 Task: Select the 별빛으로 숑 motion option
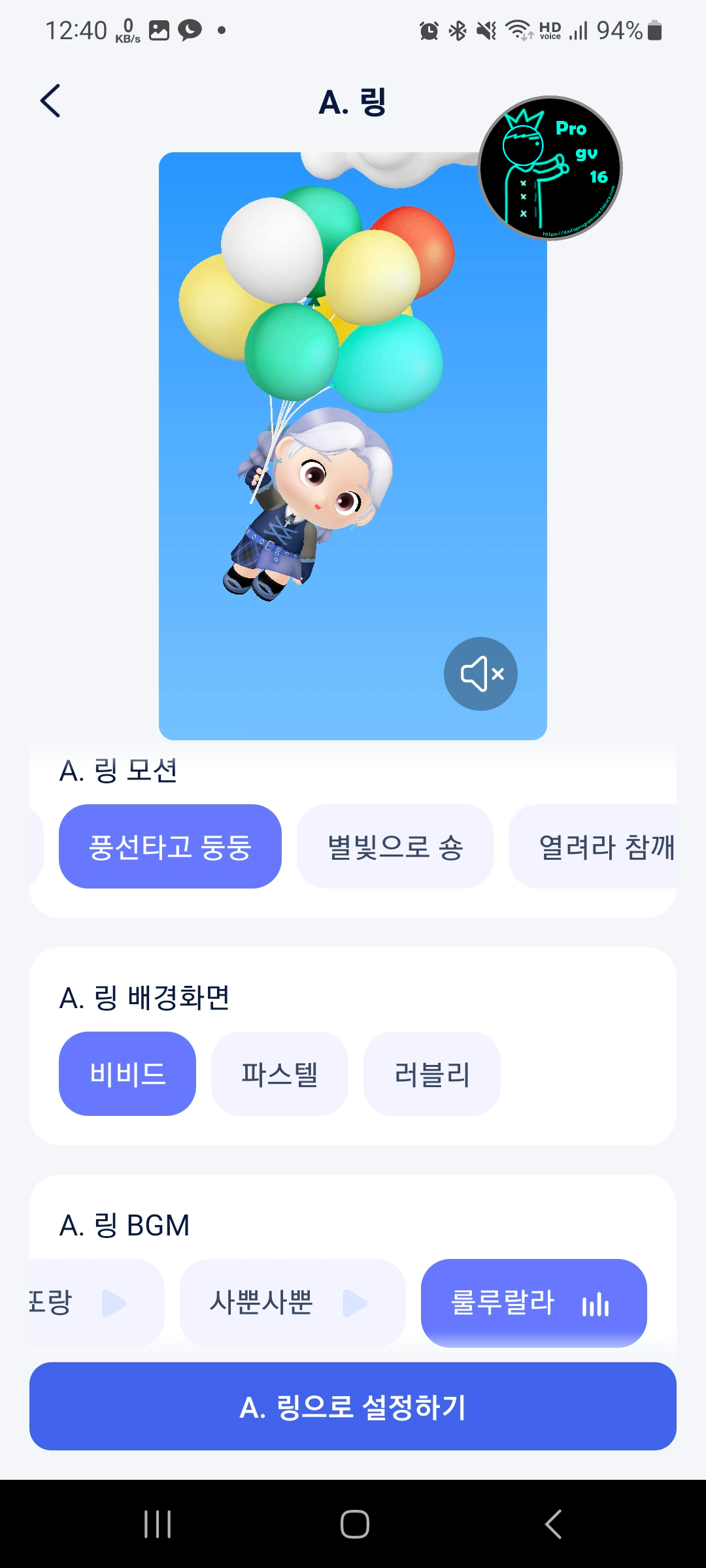(x=394, y=845)
